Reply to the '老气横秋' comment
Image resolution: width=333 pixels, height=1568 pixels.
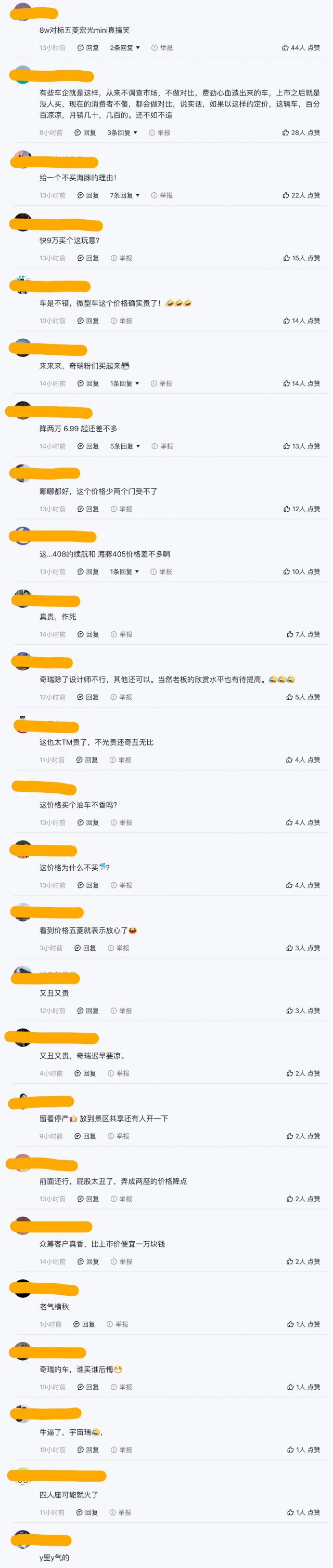tap(84, 1324)
